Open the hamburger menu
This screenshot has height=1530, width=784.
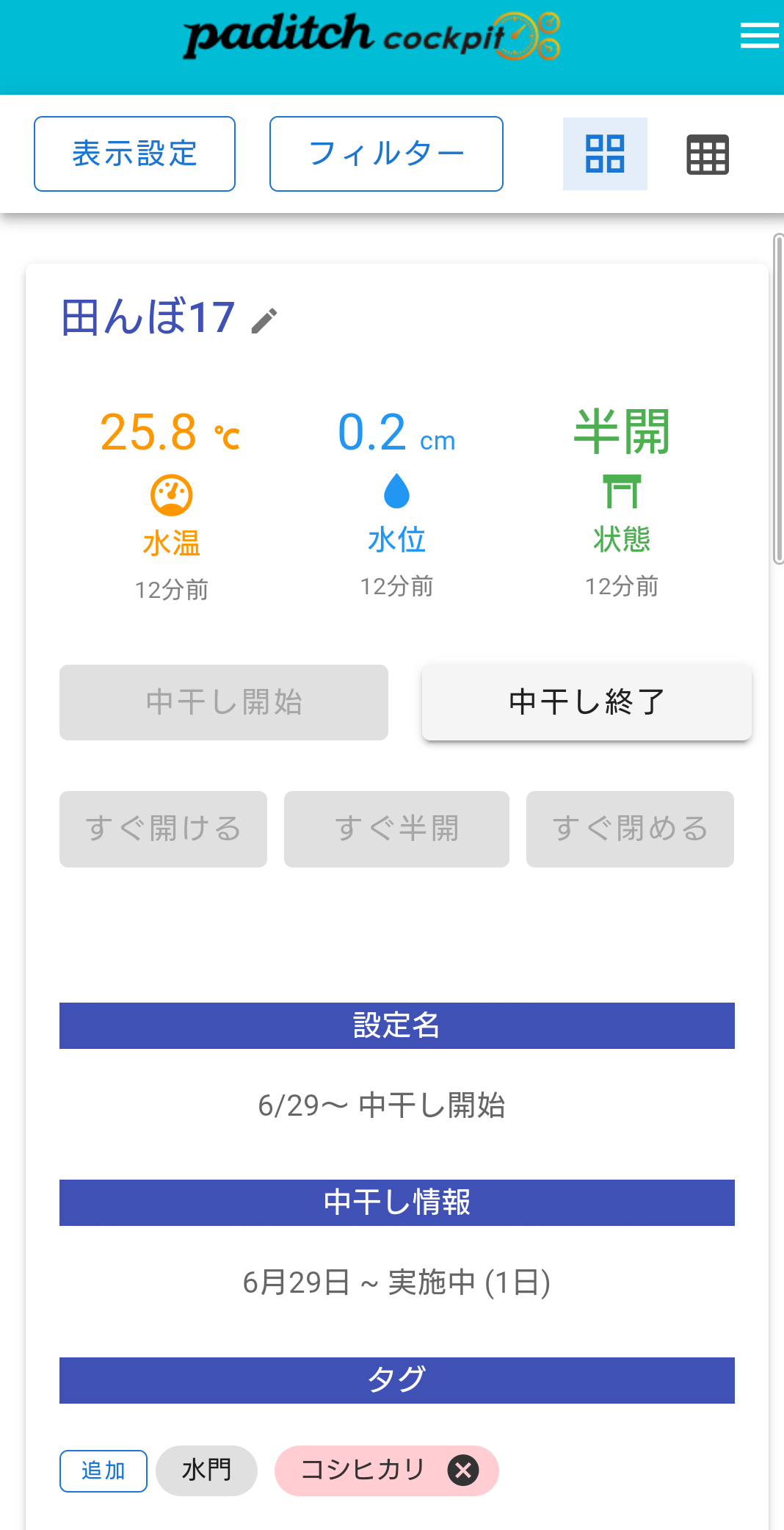(x=759, y=35)
